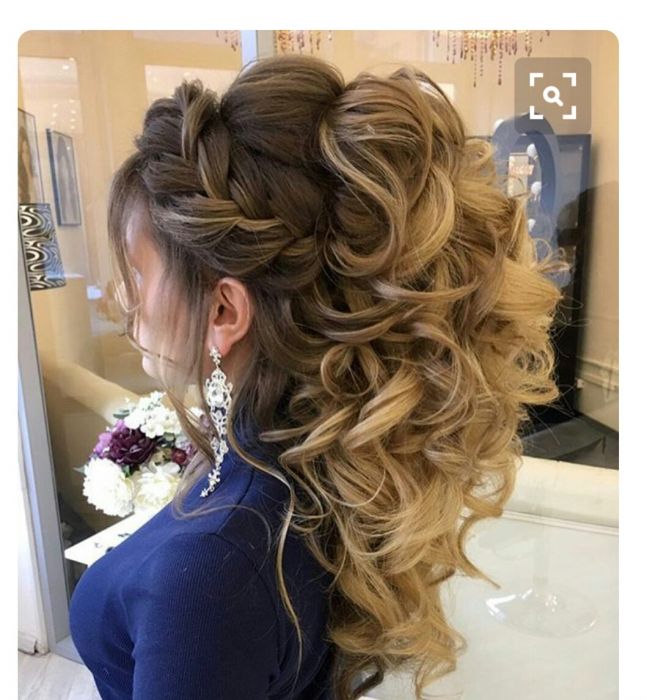Open visual search on this hairstyle pin
This screenshot has width=647, height=700.
(552, 96)
